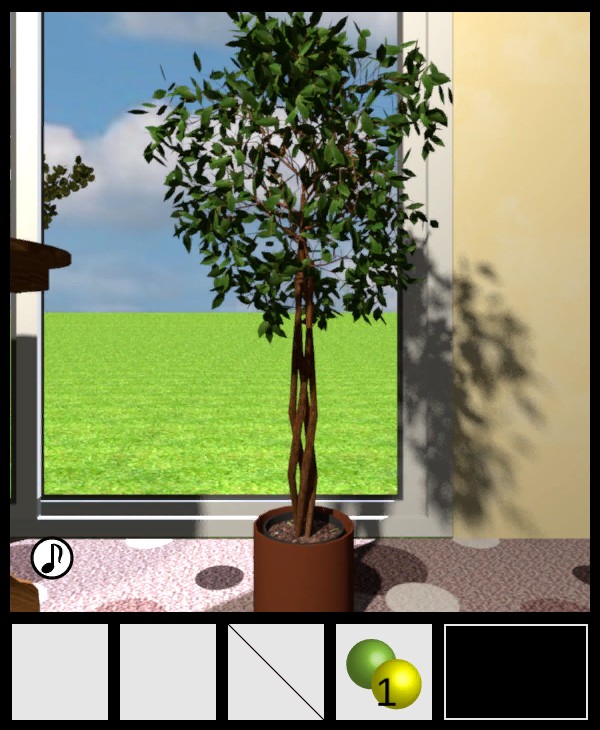Toggle the music note sound icon

[x=52, y=558]
